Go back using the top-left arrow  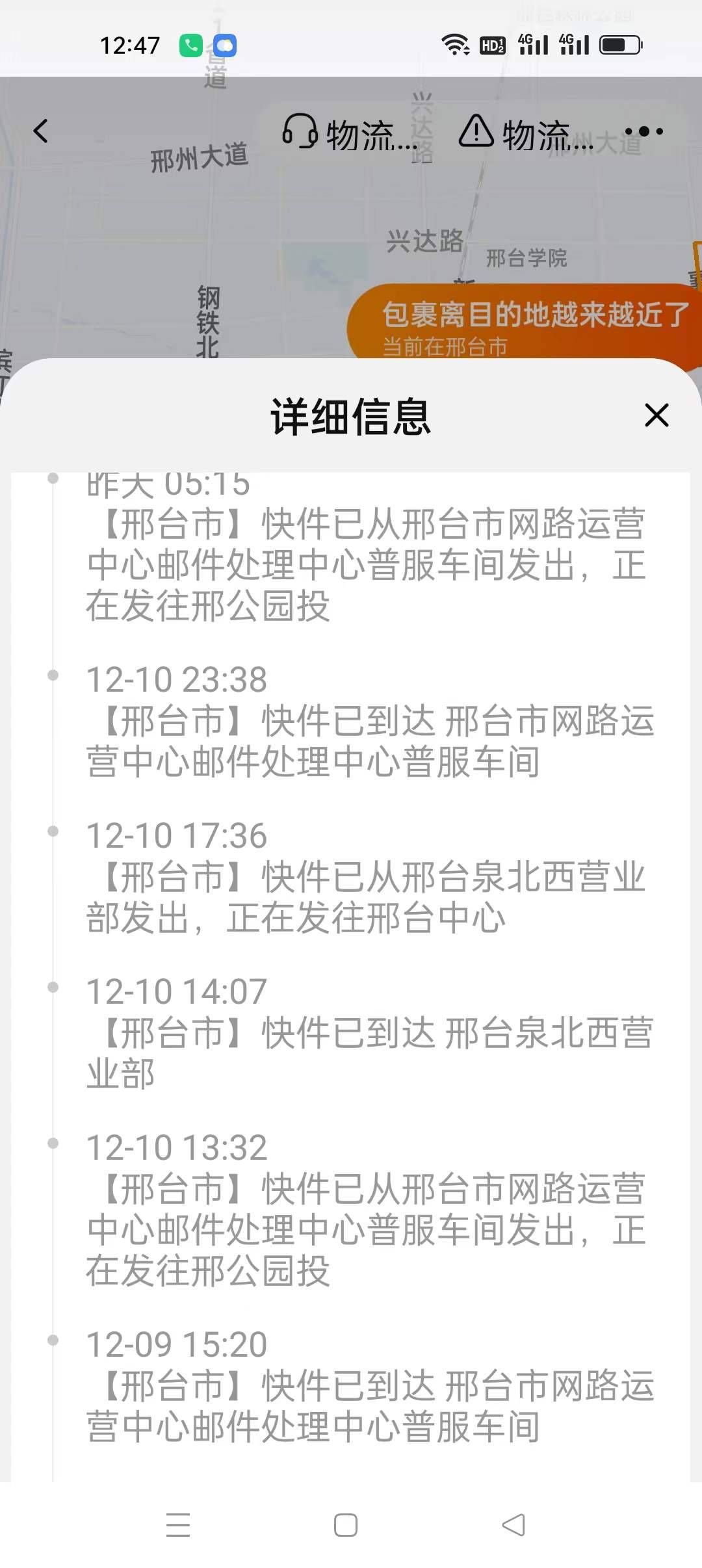coord(40,131)
